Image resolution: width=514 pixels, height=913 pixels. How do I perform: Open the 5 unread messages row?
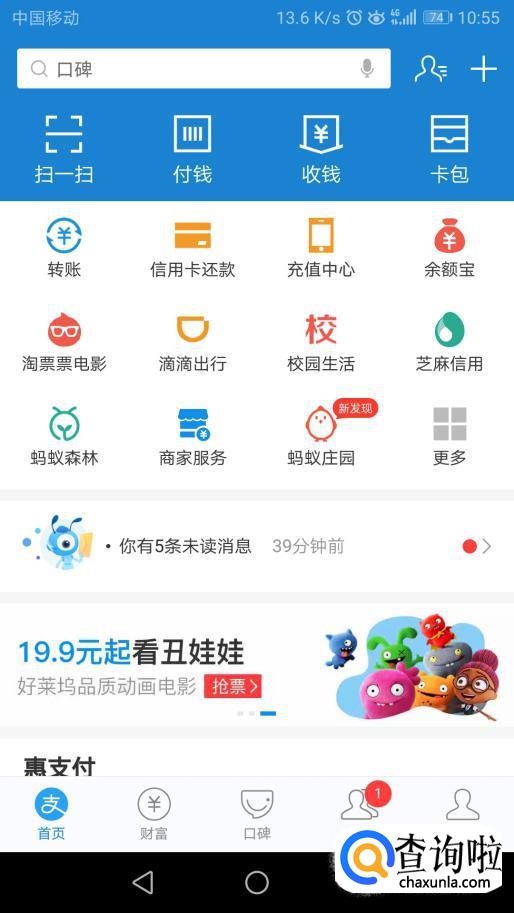[257, 546]
